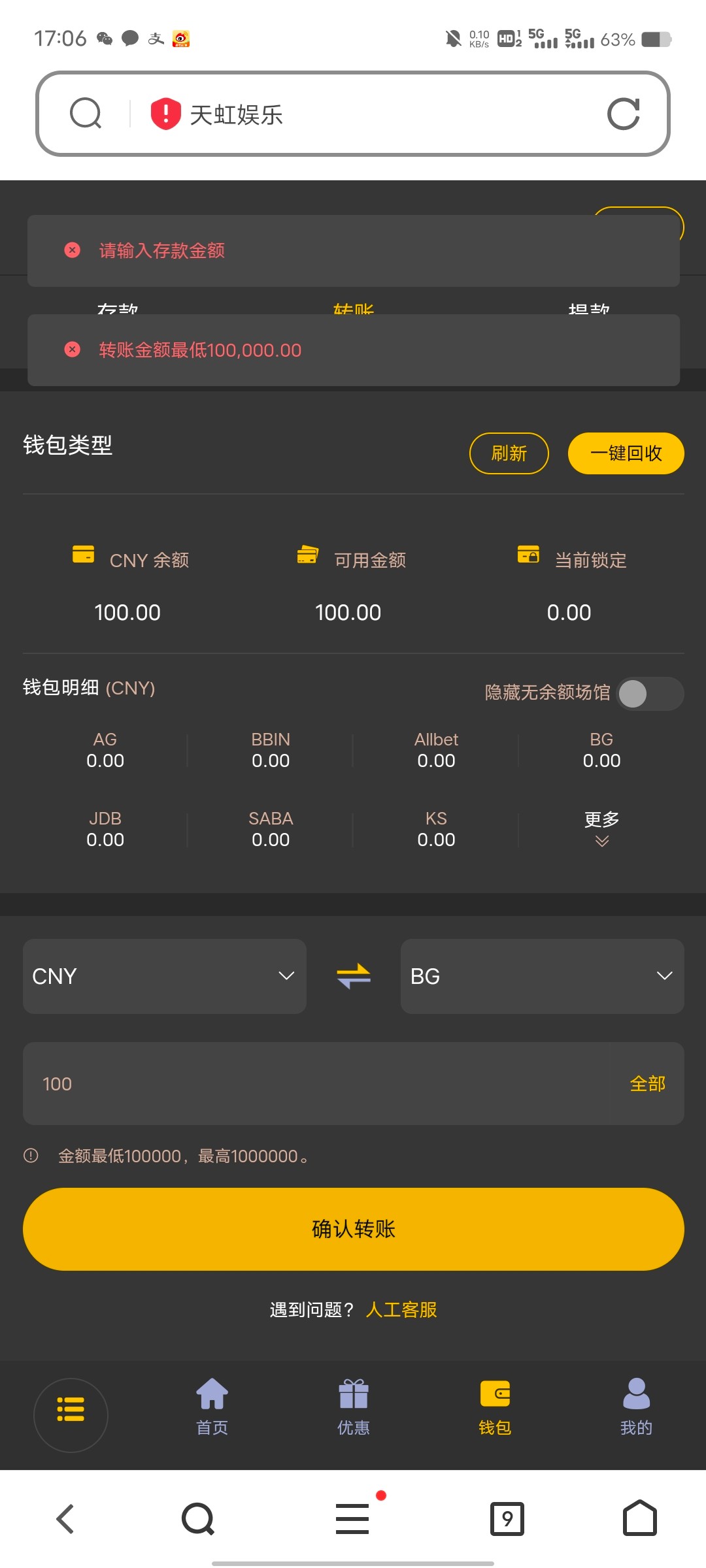Open the BG target wallet dropdown

[542, 976]
